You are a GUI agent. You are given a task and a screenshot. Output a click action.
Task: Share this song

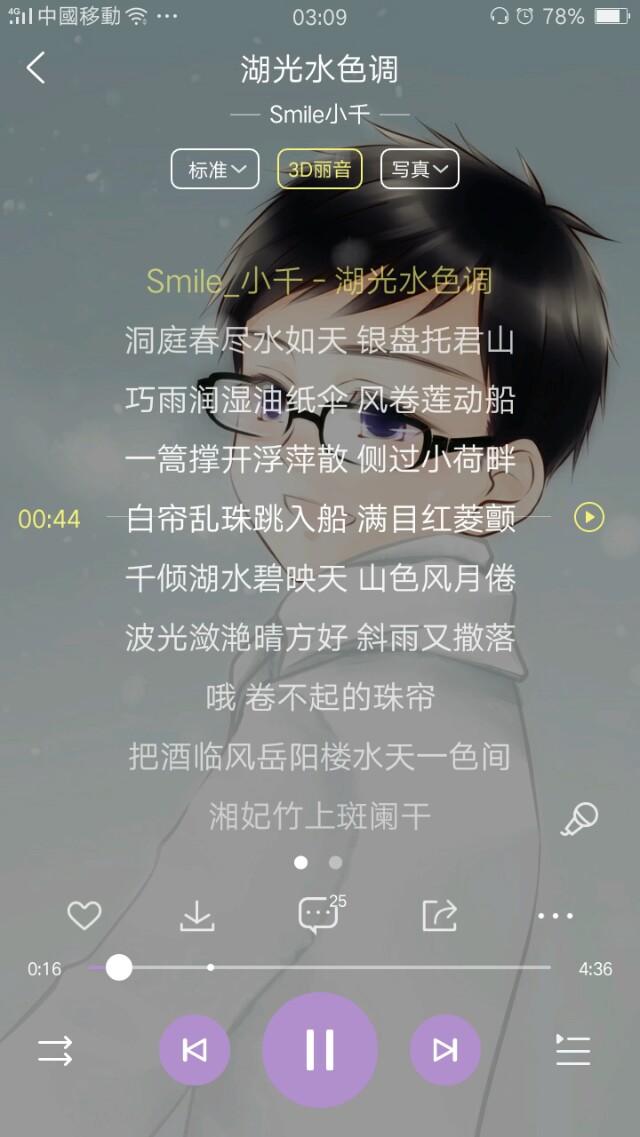440,915
